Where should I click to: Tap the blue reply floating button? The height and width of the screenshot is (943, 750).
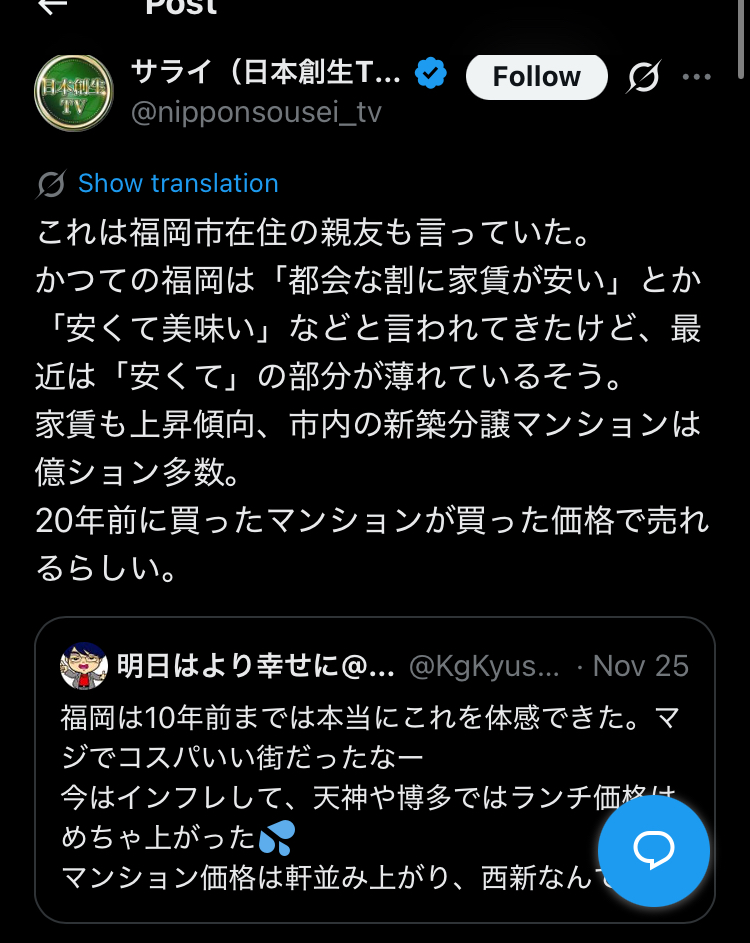point(654,851)
